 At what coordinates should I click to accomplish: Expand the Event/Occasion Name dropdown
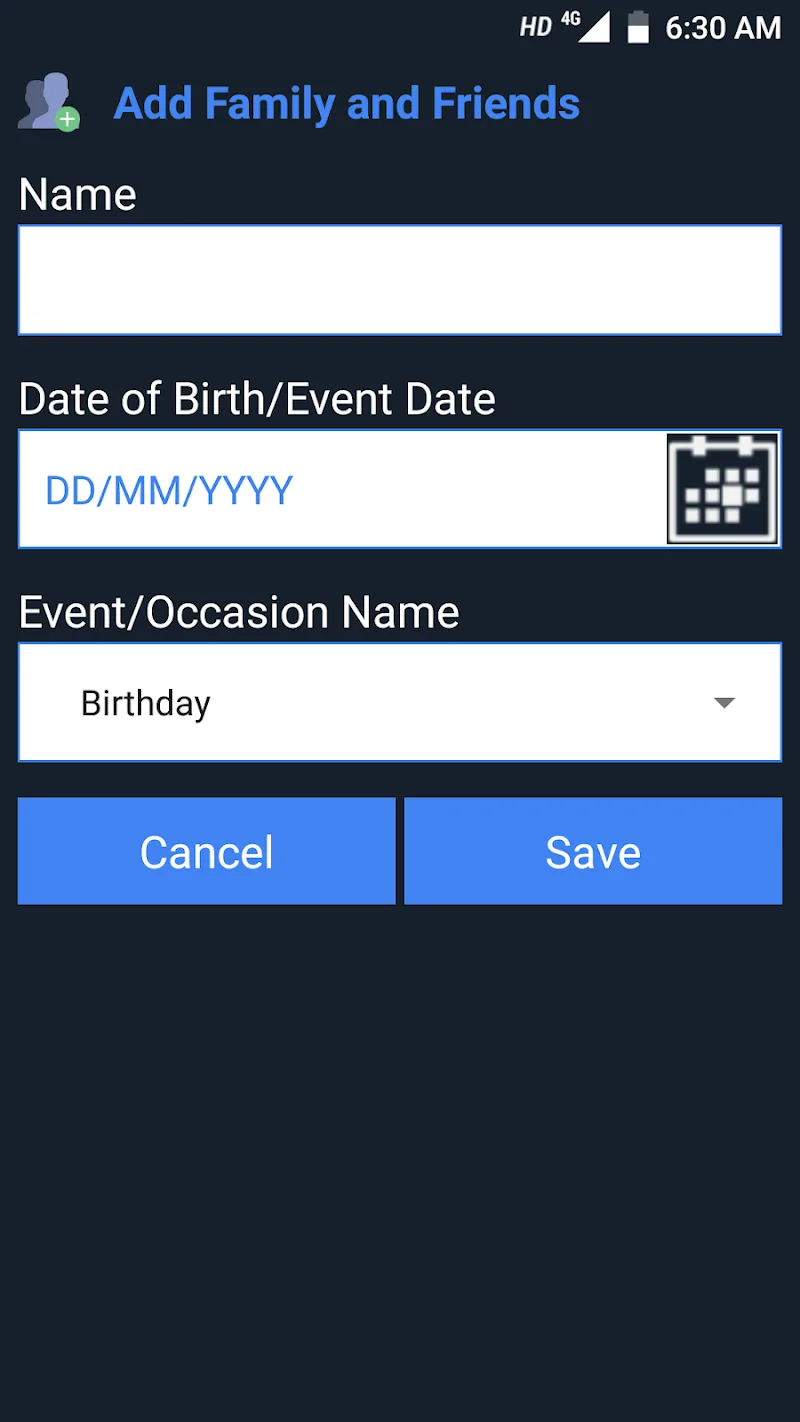pyautogui.click(x=400, y=702)
